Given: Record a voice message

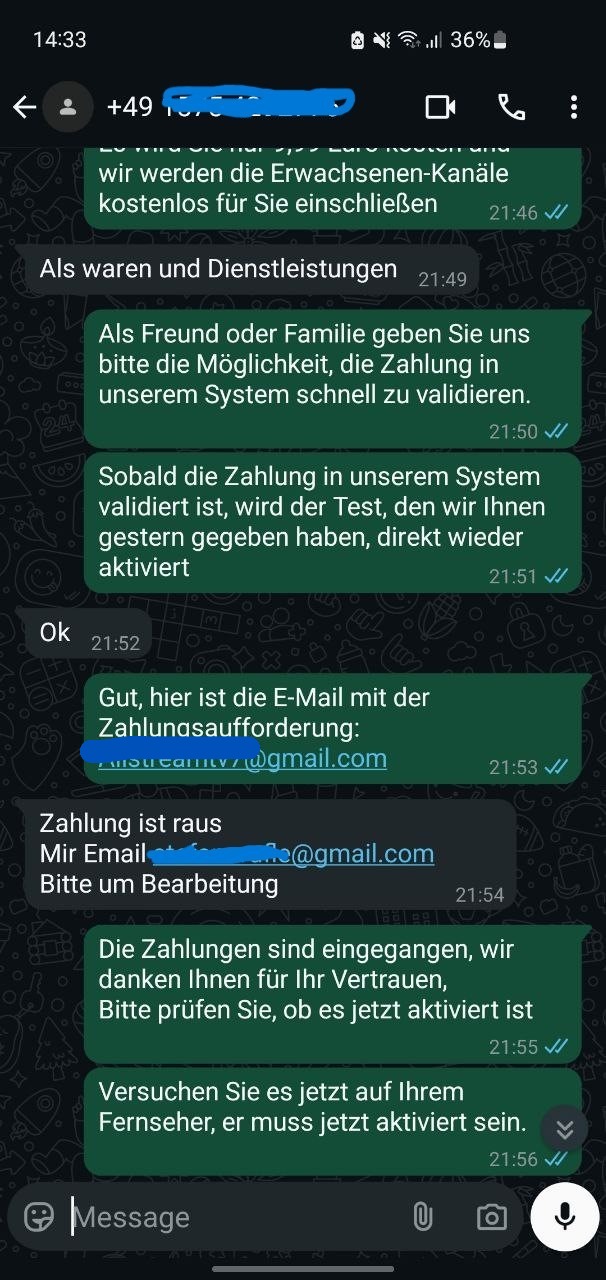Looking at the screenshot, I should click(564, 1216).
